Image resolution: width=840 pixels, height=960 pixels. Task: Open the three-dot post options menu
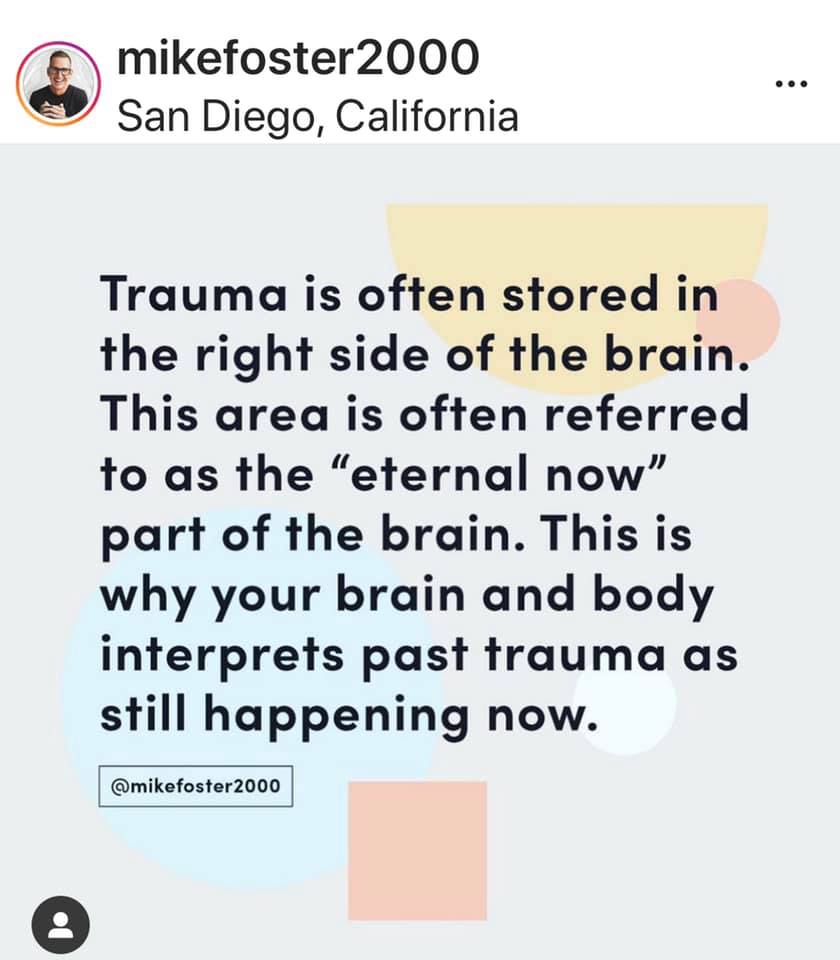tap(791, 84)
